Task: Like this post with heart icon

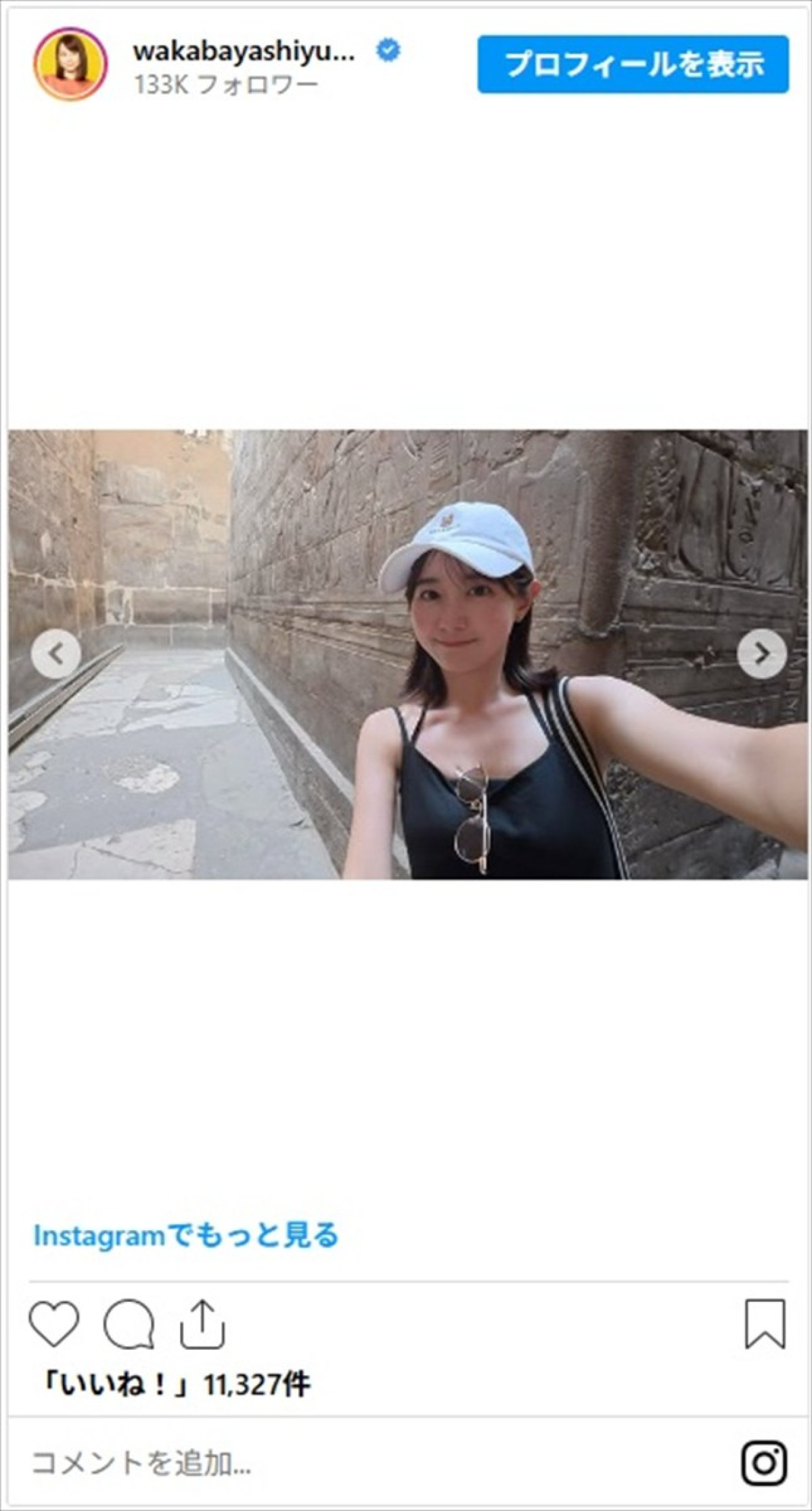Action: tap(54, 1324)
